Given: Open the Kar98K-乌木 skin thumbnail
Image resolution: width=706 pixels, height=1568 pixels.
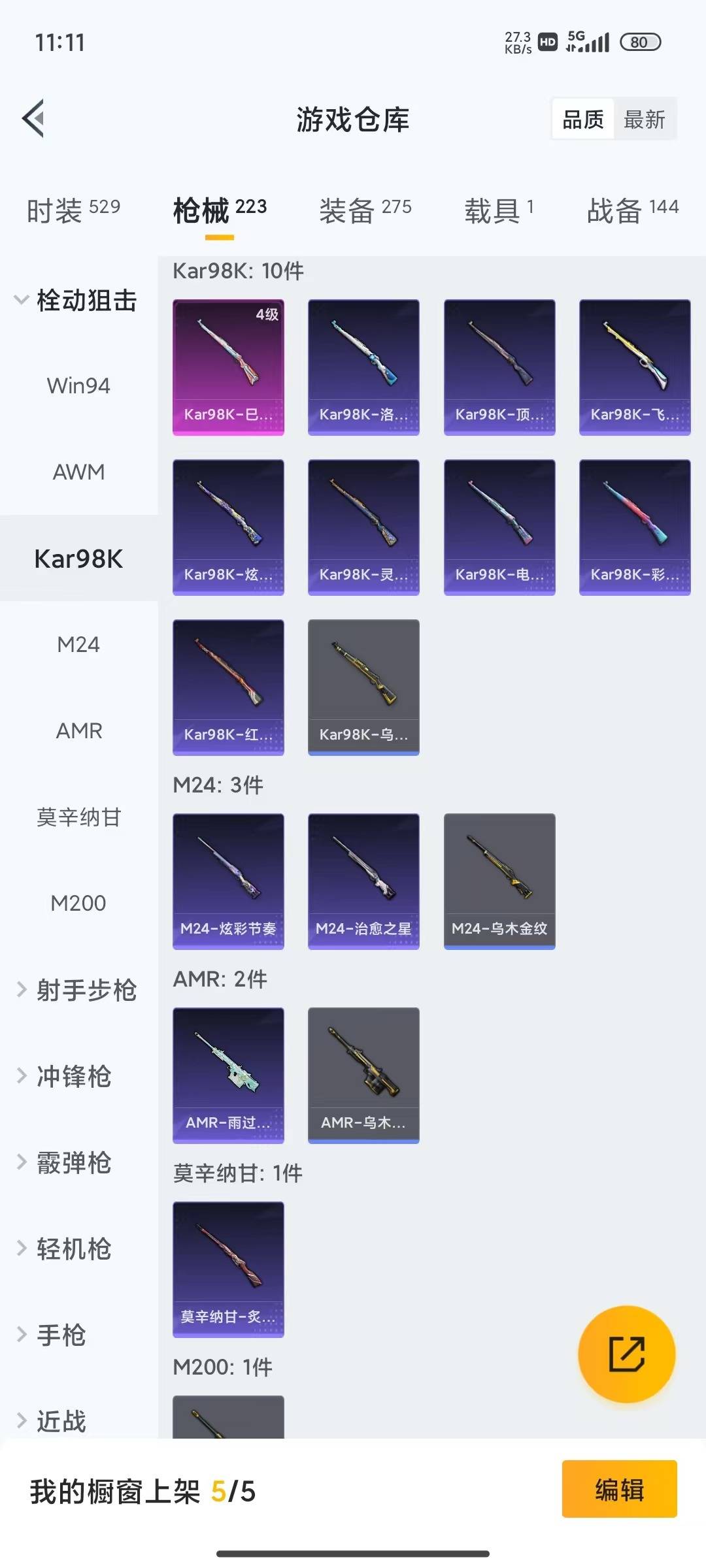Looking at the screenshot, I should (x=364, y=686).
